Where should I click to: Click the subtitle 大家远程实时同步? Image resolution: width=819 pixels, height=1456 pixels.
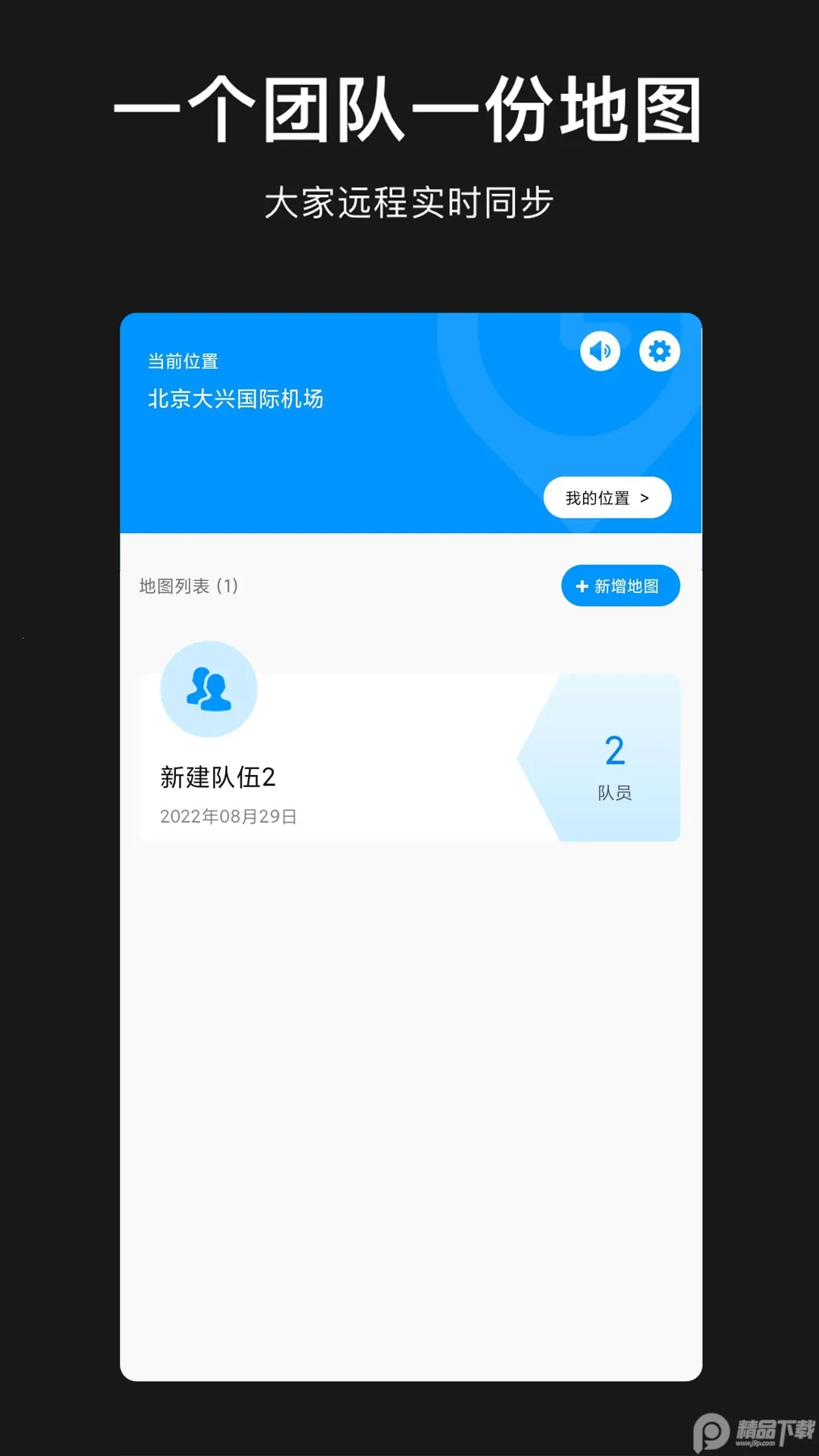point(409,202)
